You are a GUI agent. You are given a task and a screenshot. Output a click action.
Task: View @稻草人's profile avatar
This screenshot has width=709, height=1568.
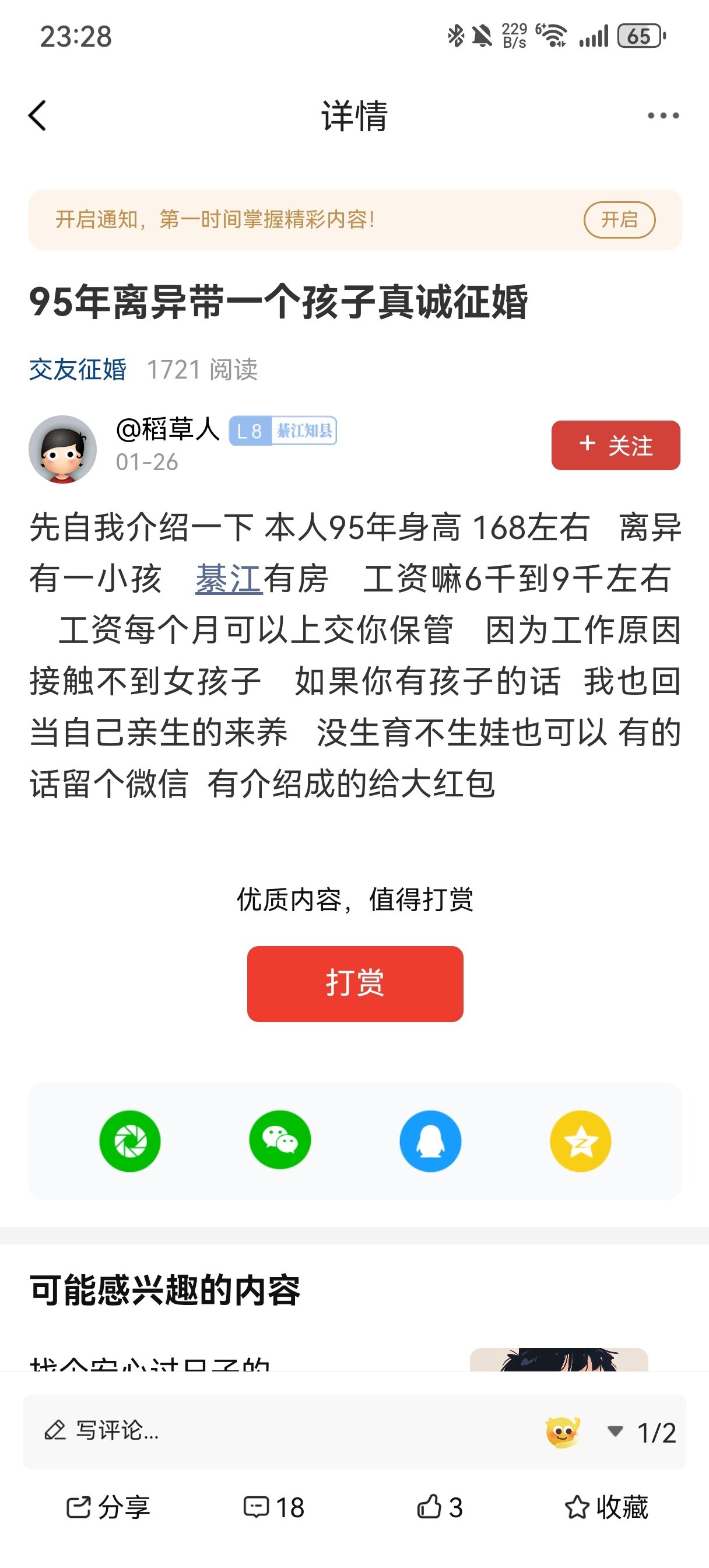pyautogui.click(x=63, y=449)
